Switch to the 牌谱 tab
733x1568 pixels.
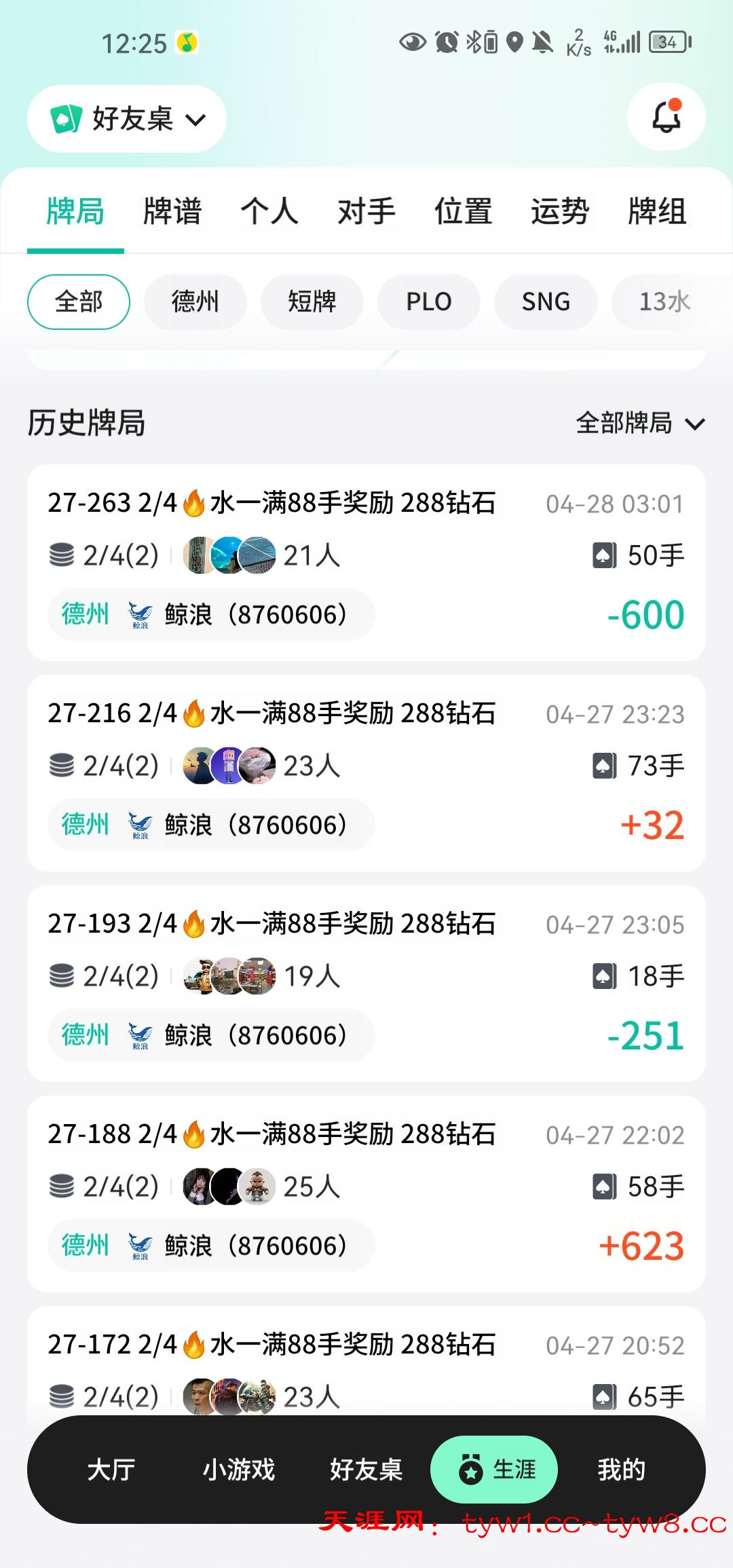tap(172, 211)
